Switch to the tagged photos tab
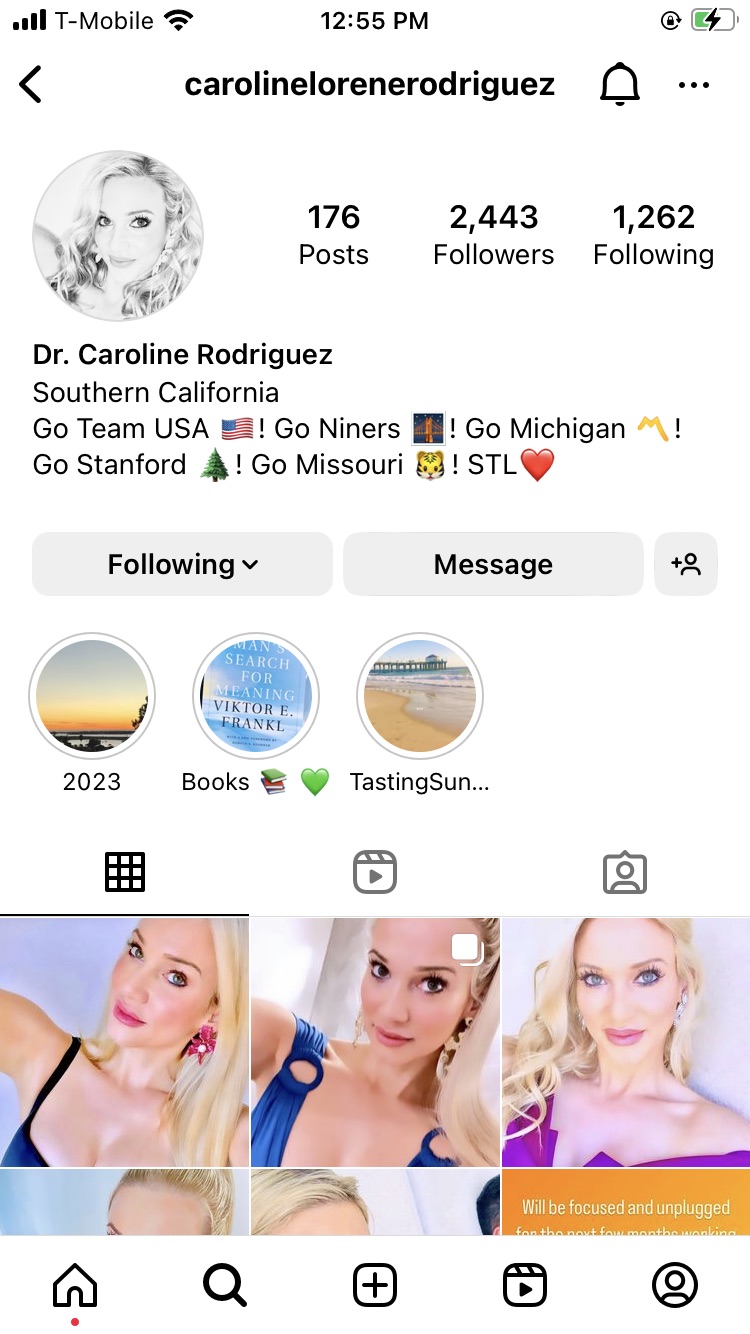 click(x=625, y=872)
